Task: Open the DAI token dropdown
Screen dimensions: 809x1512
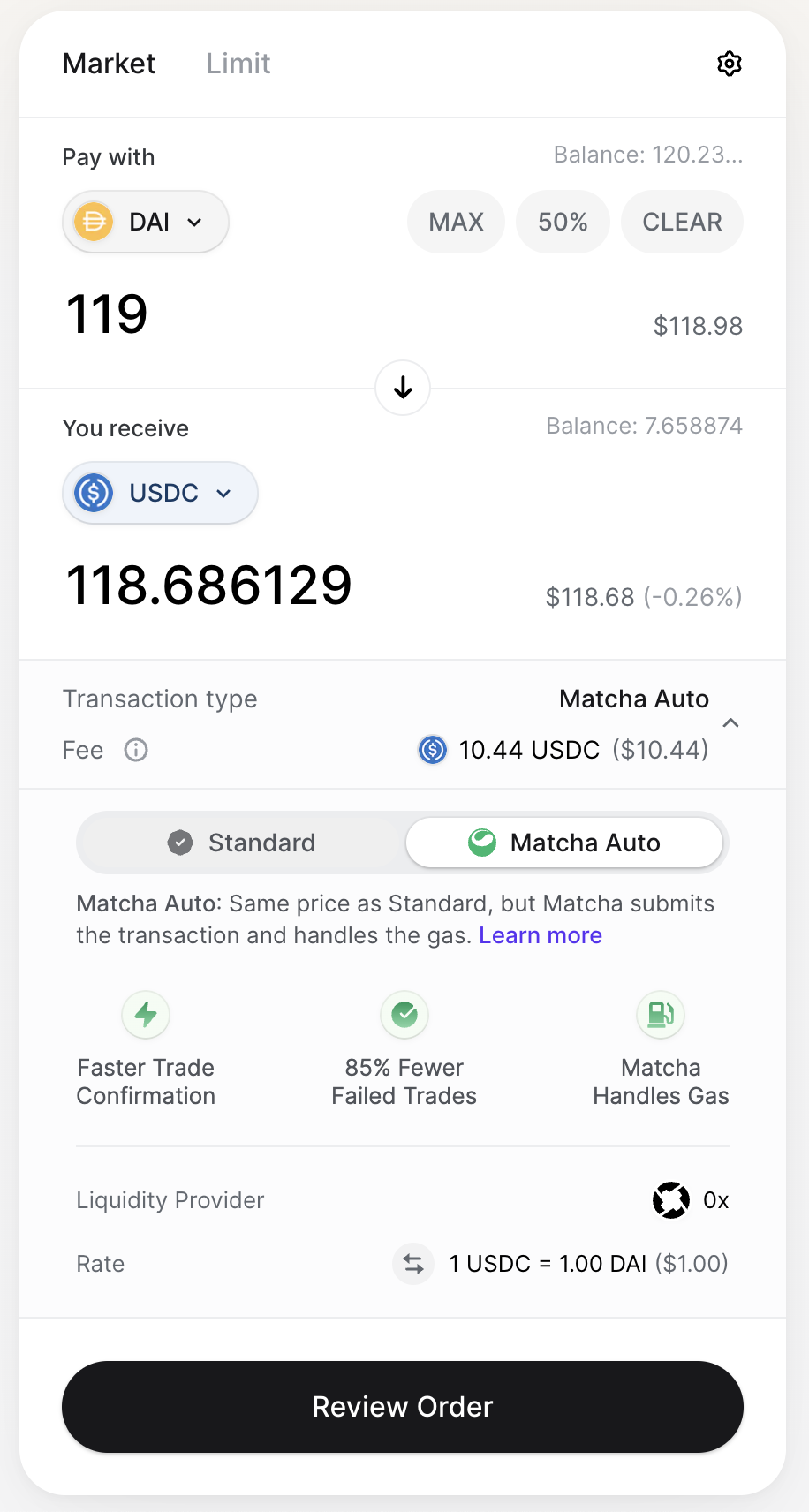Action: tap(146, 222)
